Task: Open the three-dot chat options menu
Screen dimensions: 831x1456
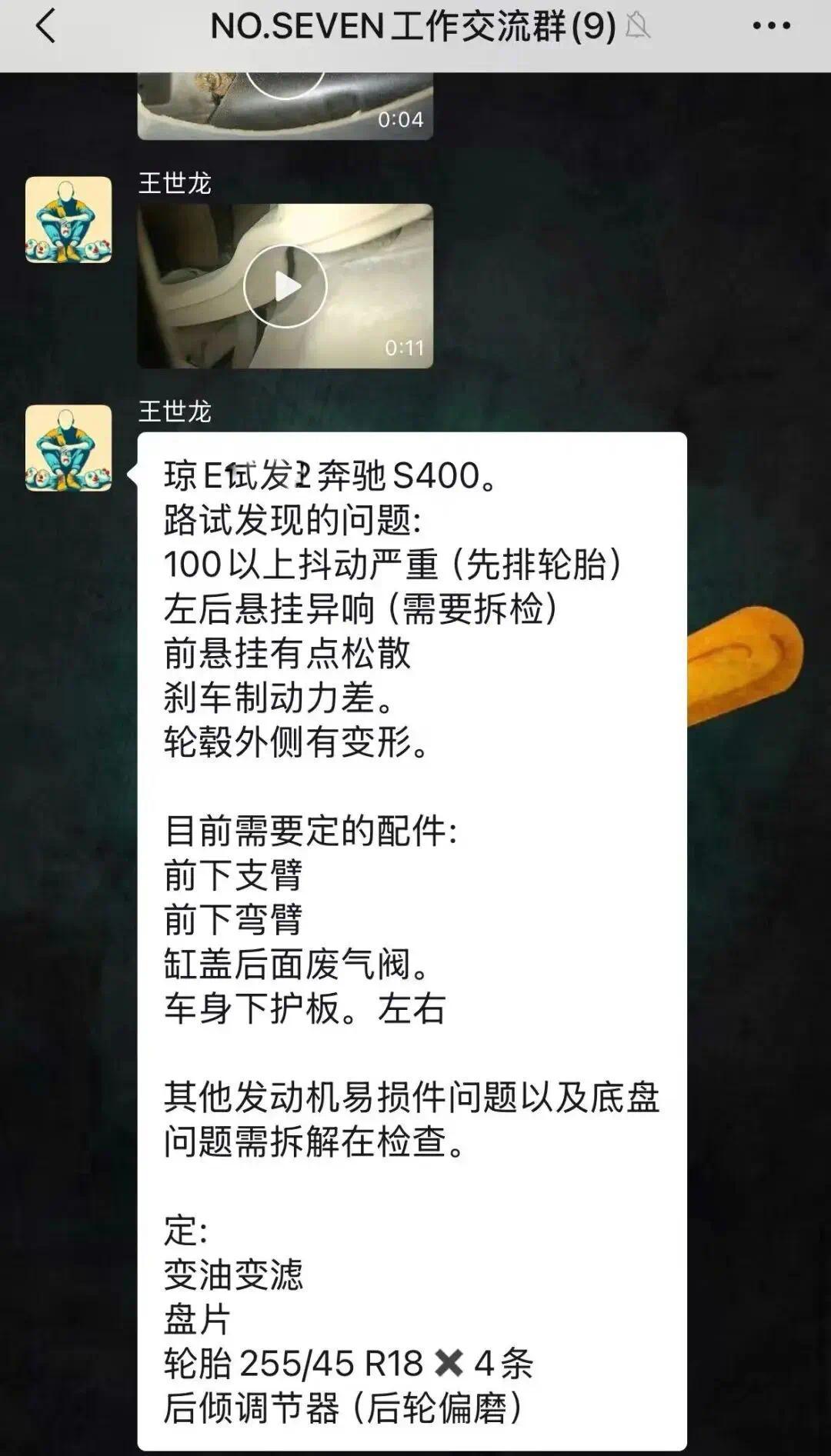Action: (771, 26)
